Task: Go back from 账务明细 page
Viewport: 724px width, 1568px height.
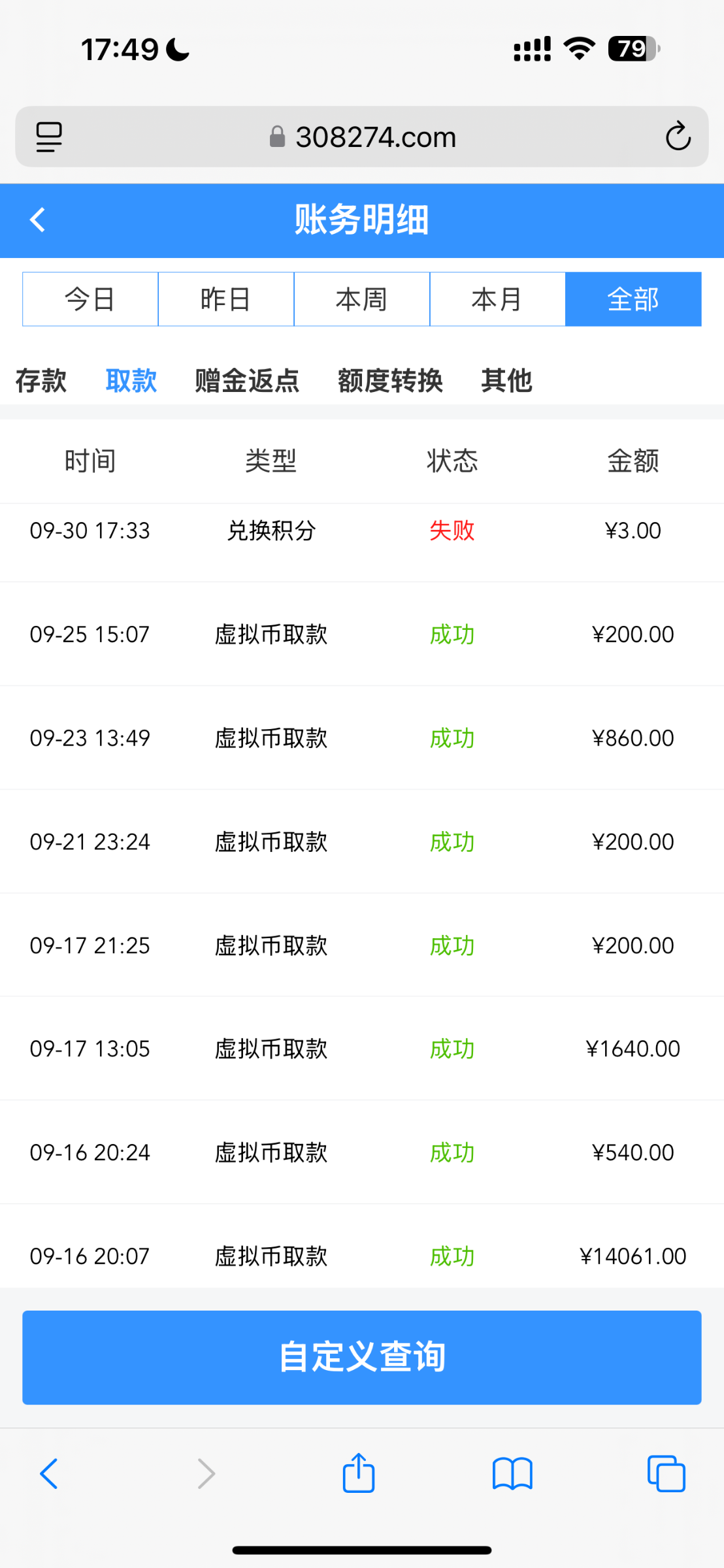Action: tap(38, 220)
